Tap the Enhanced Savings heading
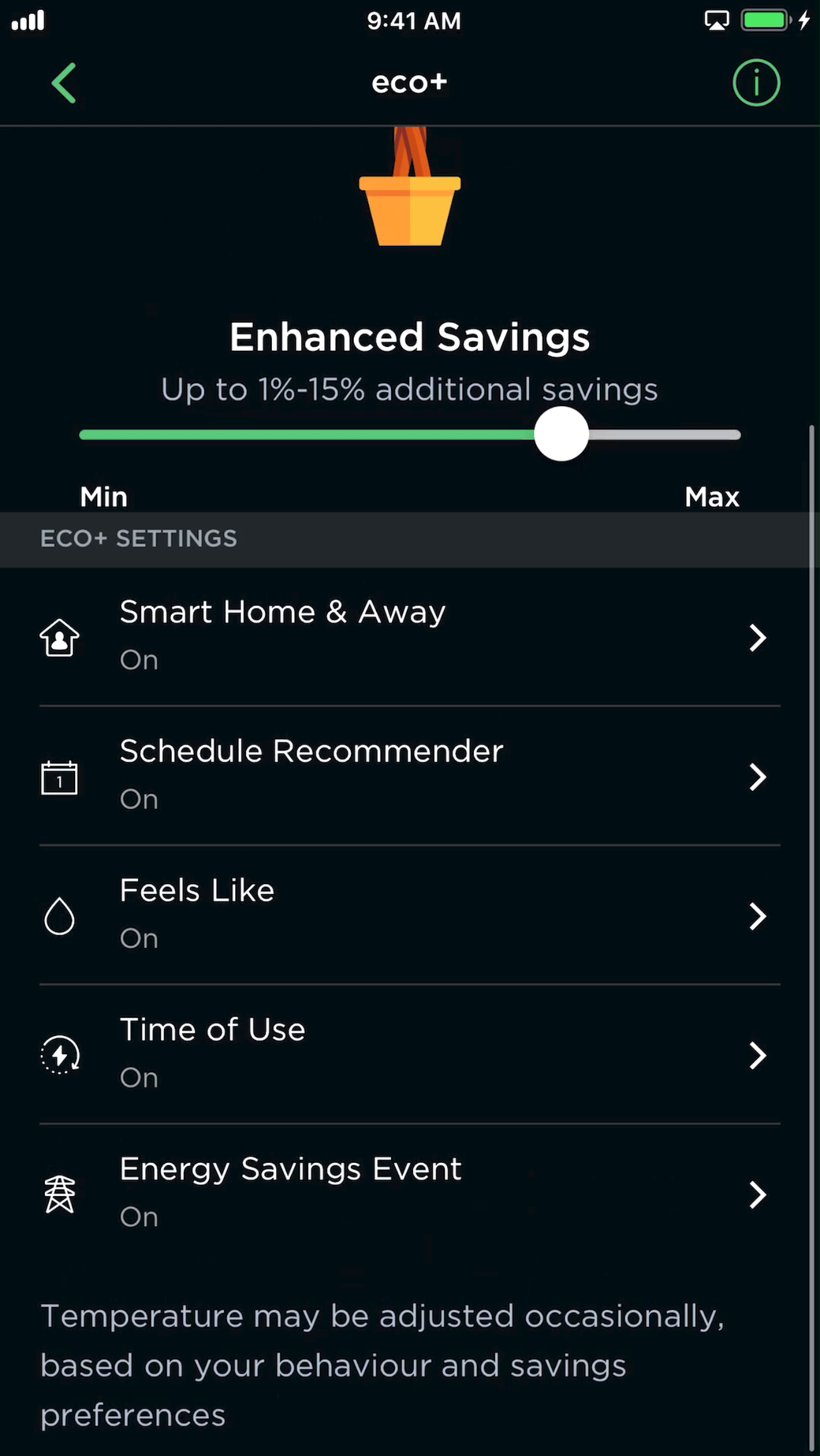Image resolution: width=820 pixels, height=1456 pixels. [410, 337]
